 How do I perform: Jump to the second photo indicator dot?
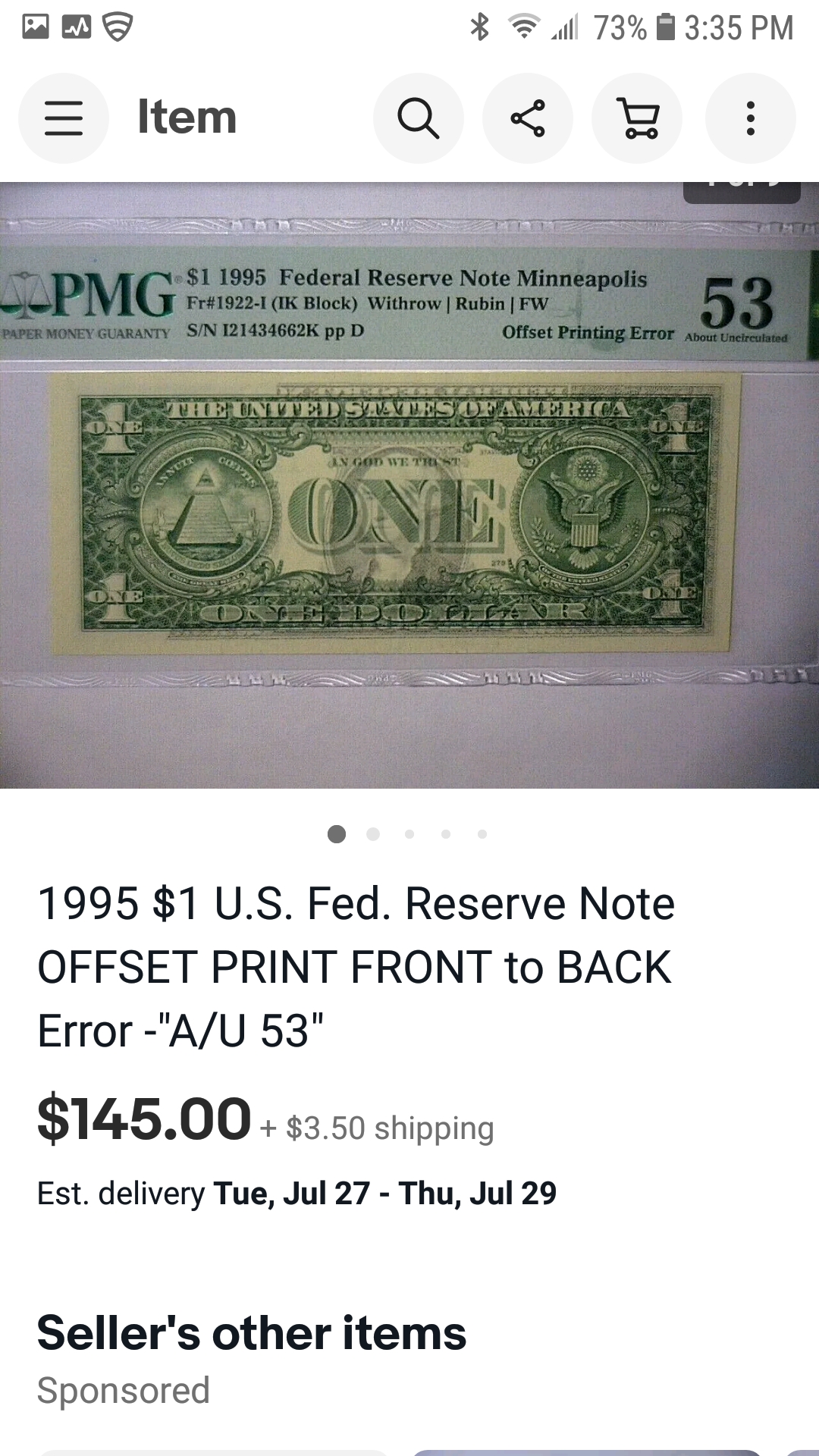[x=373, y=834]
